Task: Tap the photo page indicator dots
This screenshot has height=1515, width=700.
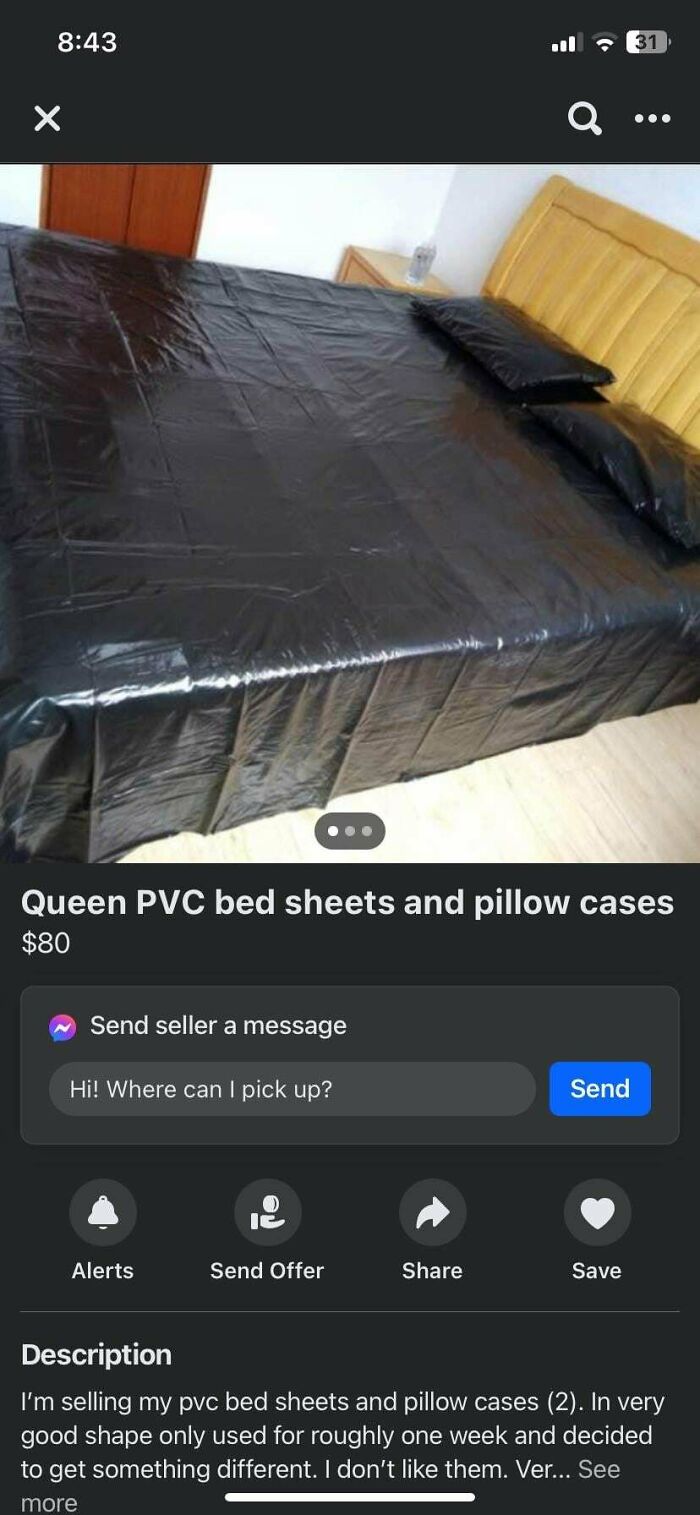Action: 349,831
